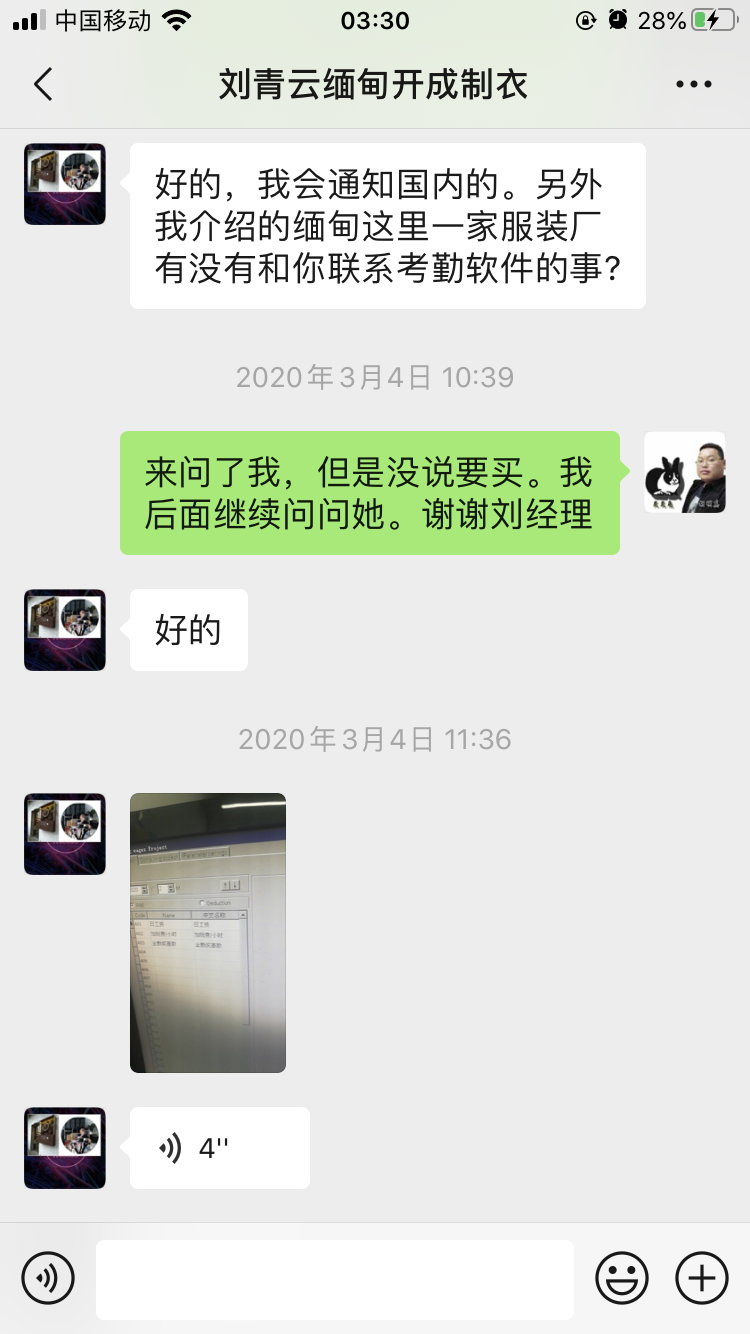Open the plus attachments panel
Screen dimensions: 750x1334
tap(702, 1278)
